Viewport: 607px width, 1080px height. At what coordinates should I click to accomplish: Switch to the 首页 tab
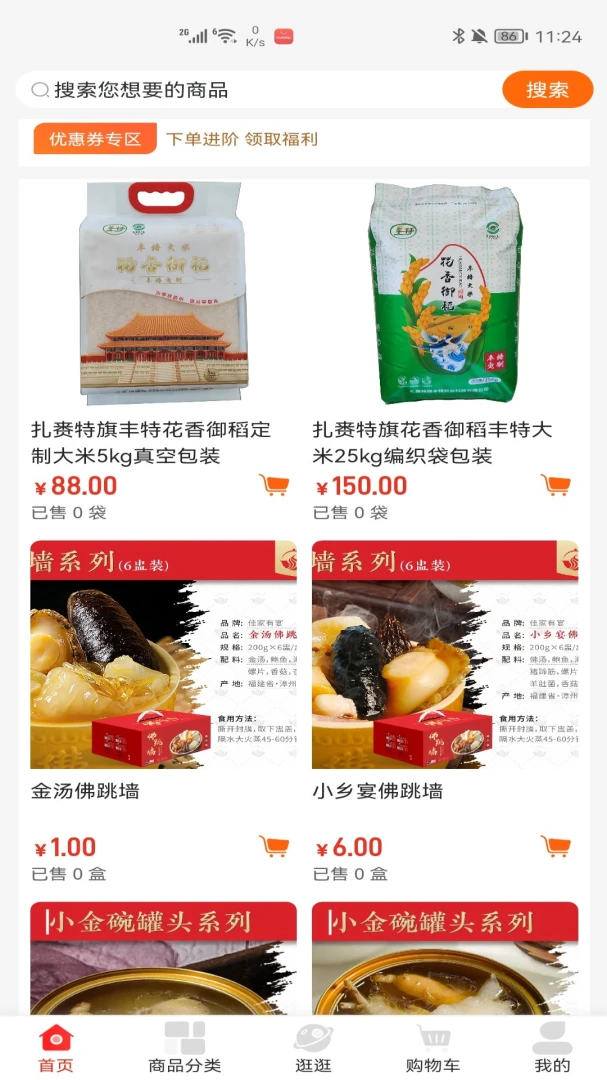pyautogui.click(x=56, y=1048)
